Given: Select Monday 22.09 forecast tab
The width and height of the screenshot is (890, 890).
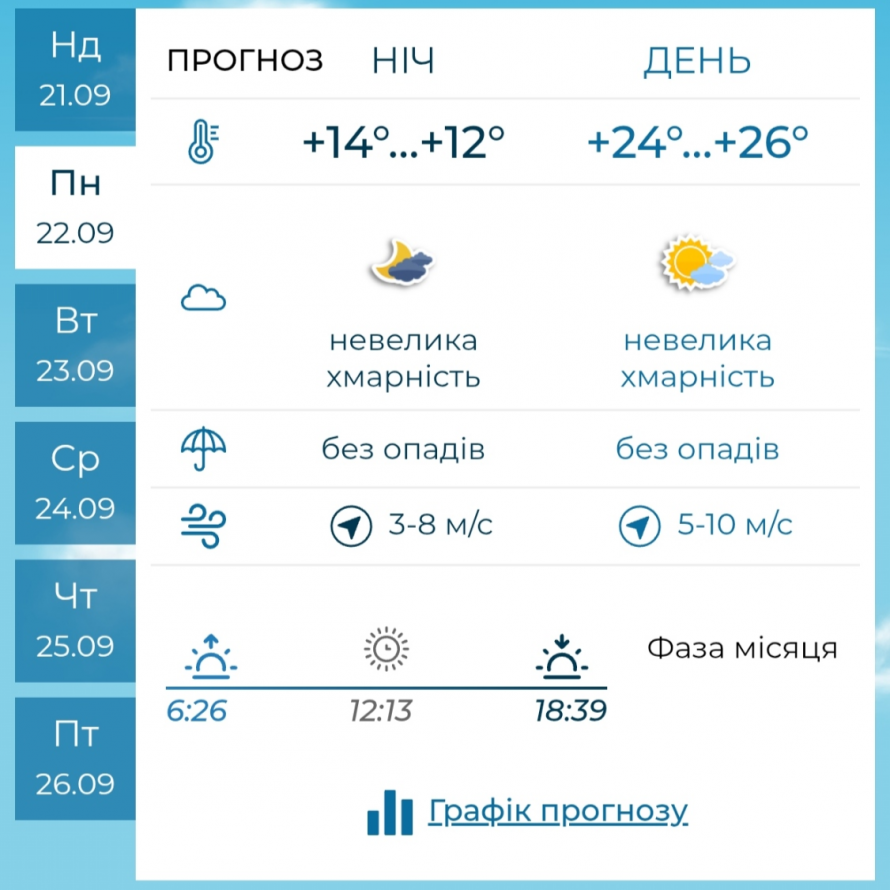Looking at the screenshot, I should [x=75, y=208].
